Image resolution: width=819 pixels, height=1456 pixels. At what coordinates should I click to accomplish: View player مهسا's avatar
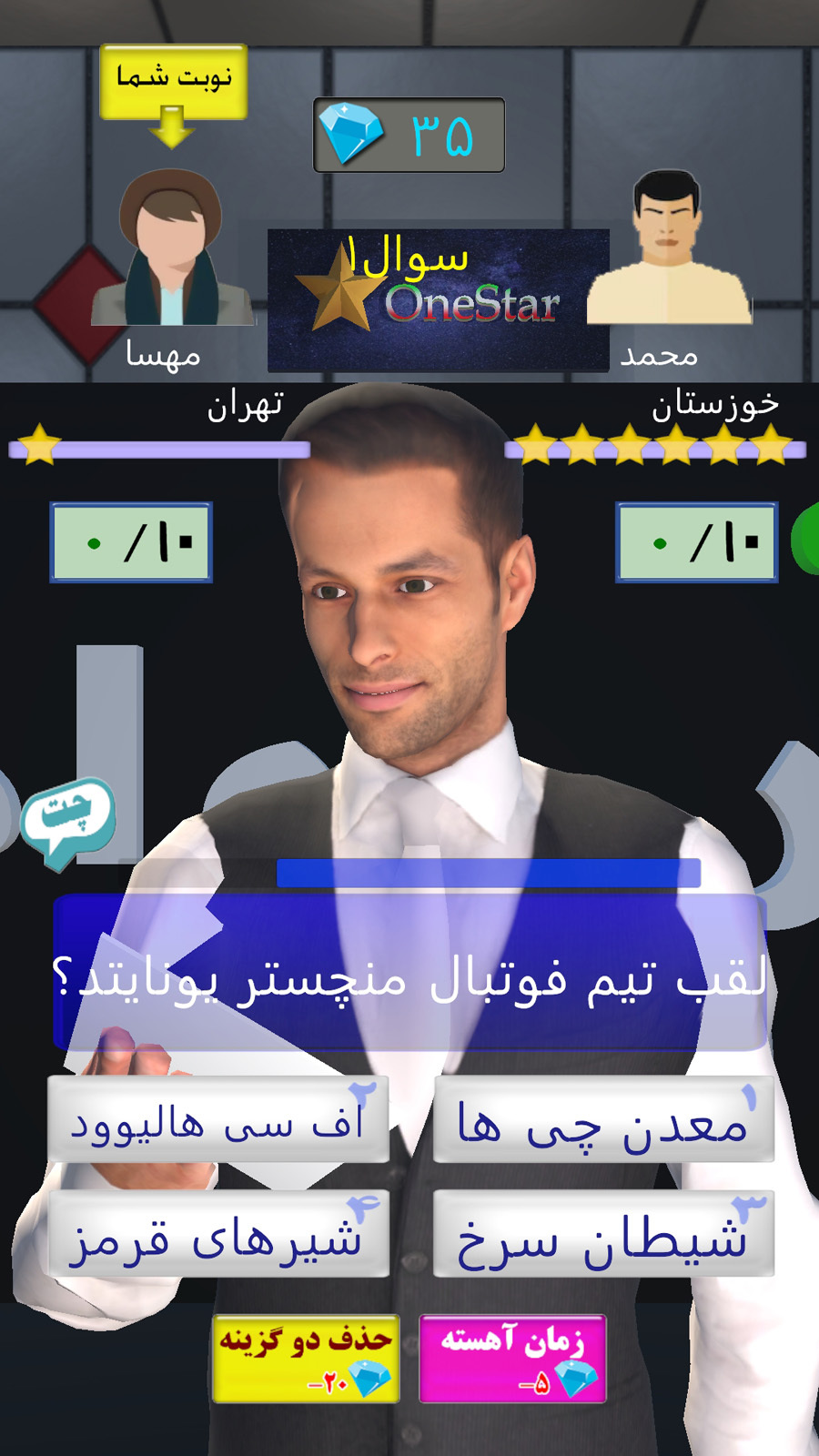pos(171,248)
